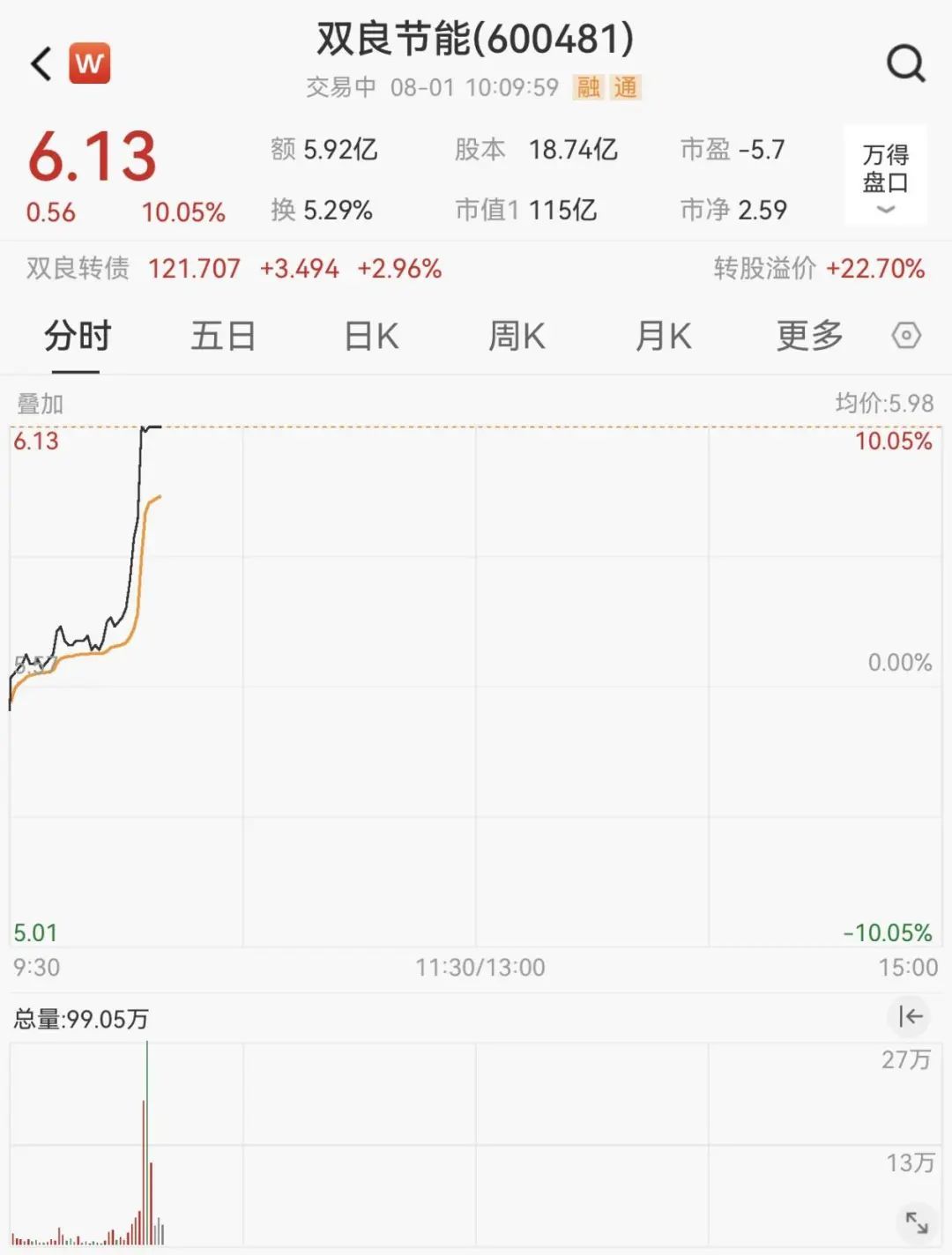This screenshot has width=952, height=1255.
Task: Go back using the back arrow
Action: [41, 63]
